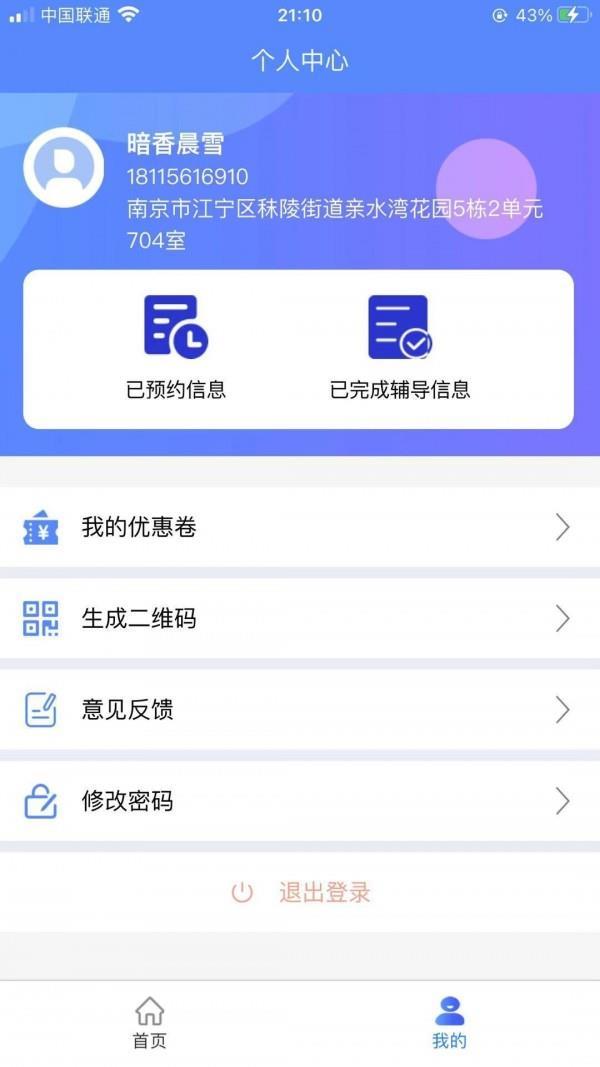
Task: Select the 我的 tab
Action: click(449, 1023)
